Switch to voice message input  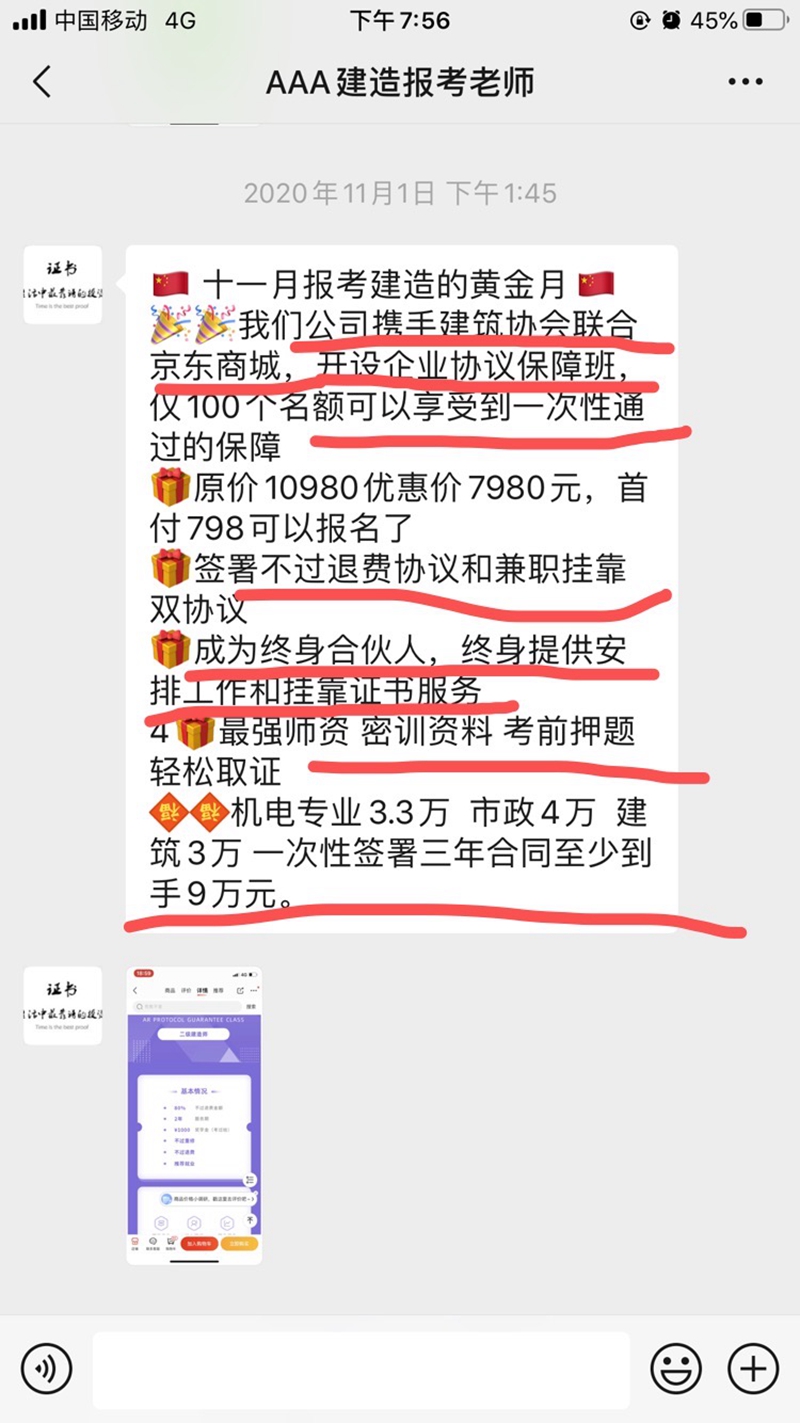[x=47, y=1366]
